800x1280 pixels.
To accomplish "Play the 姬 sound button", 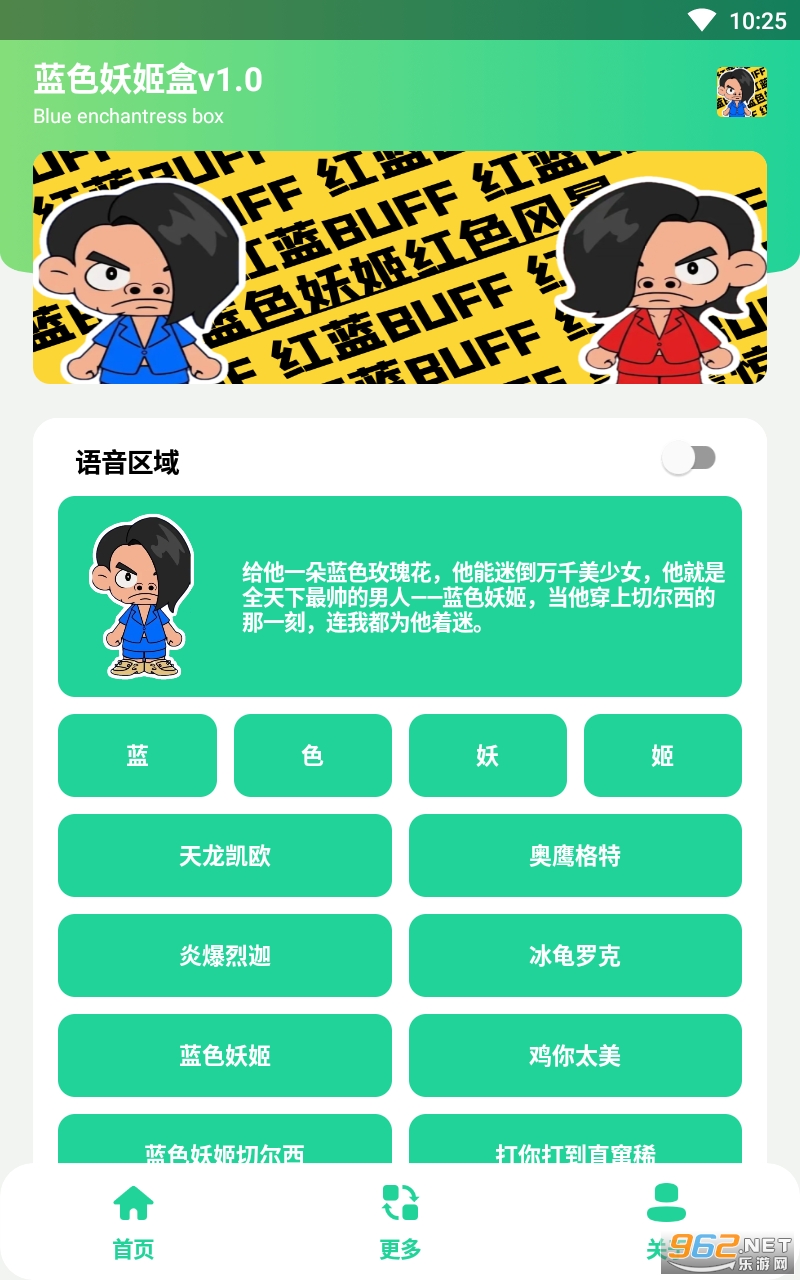I will pos(663,756).
